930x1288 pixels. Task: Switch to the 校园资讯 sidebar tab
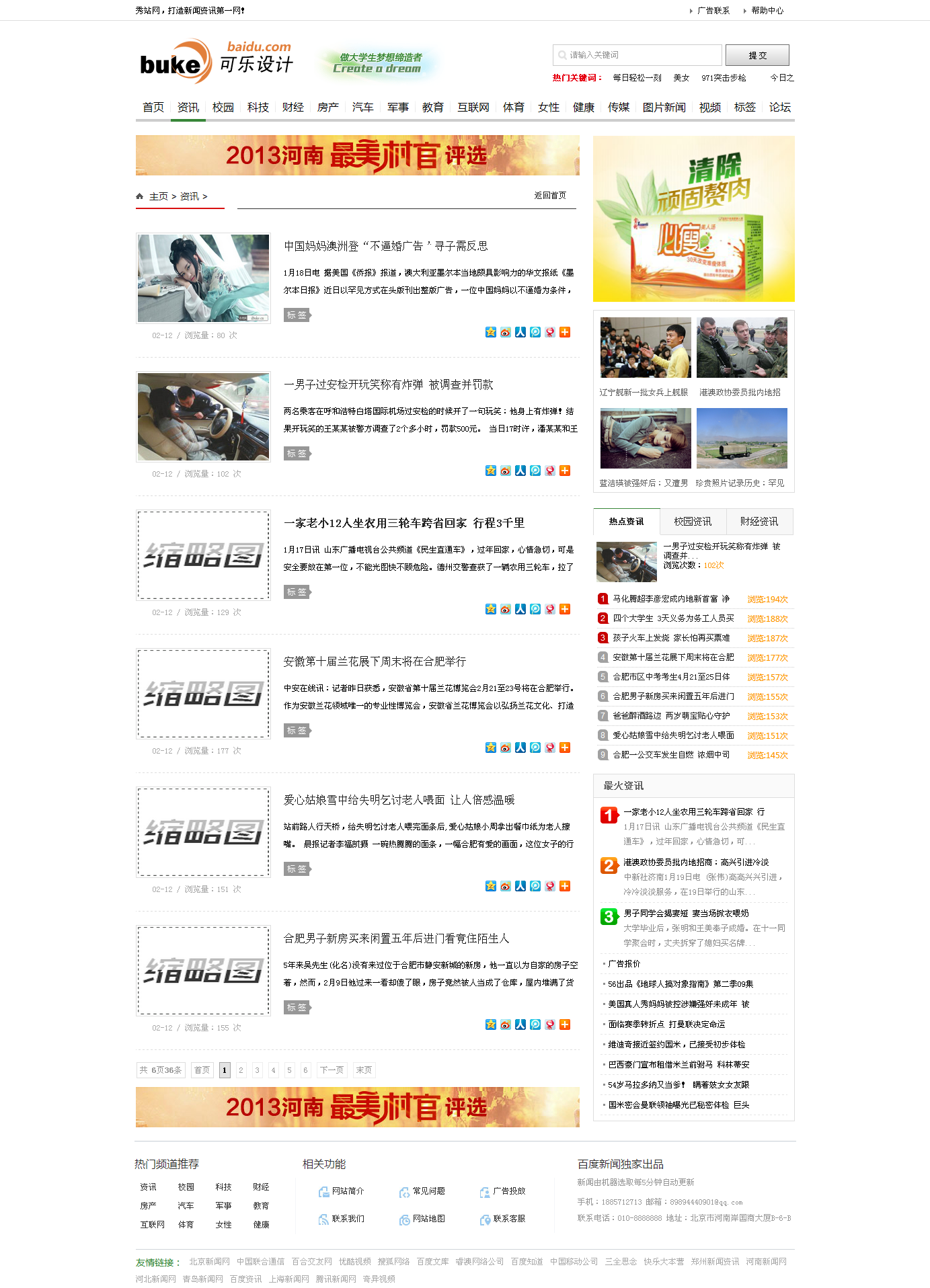[x=693, y=522]
